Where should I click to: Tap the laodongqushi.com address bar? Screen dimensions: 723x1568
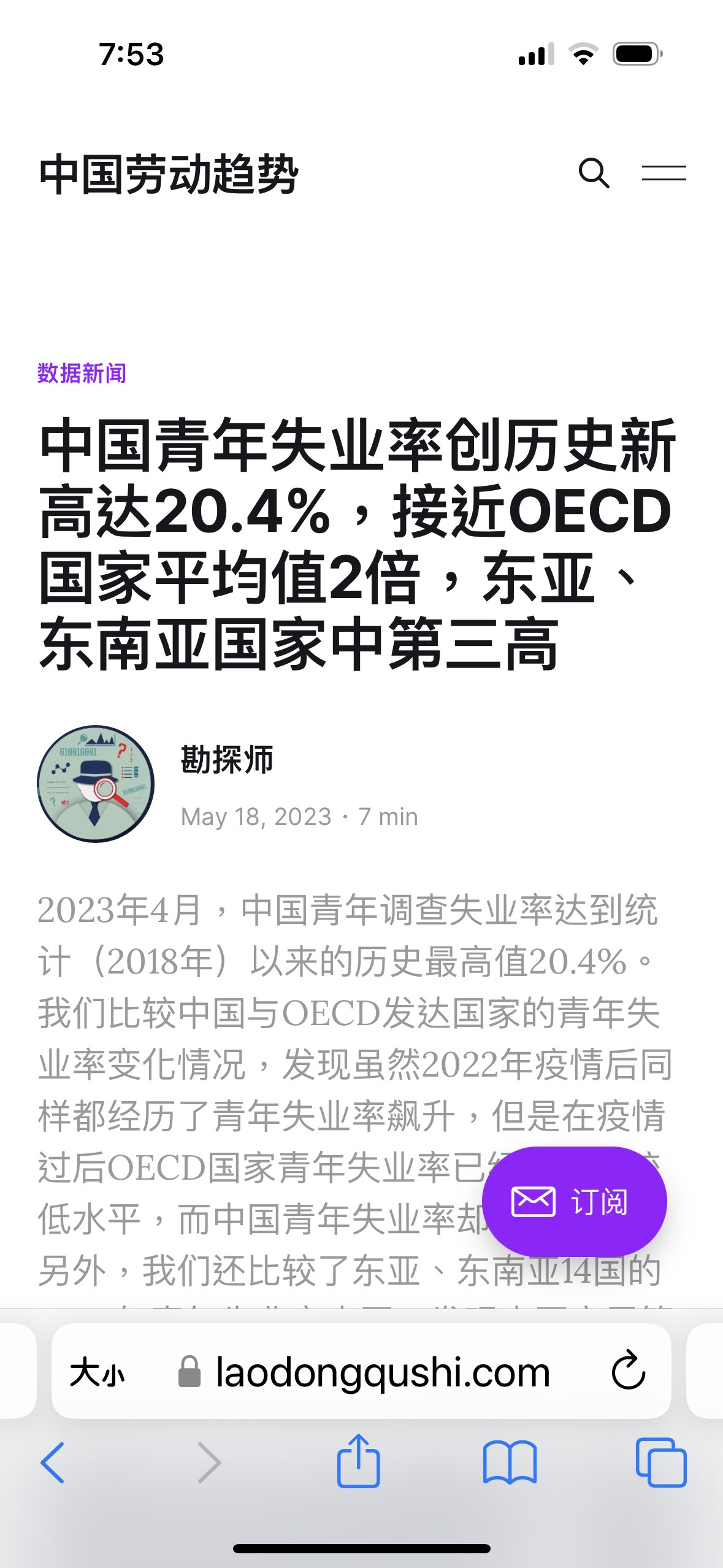point(381,1372)
